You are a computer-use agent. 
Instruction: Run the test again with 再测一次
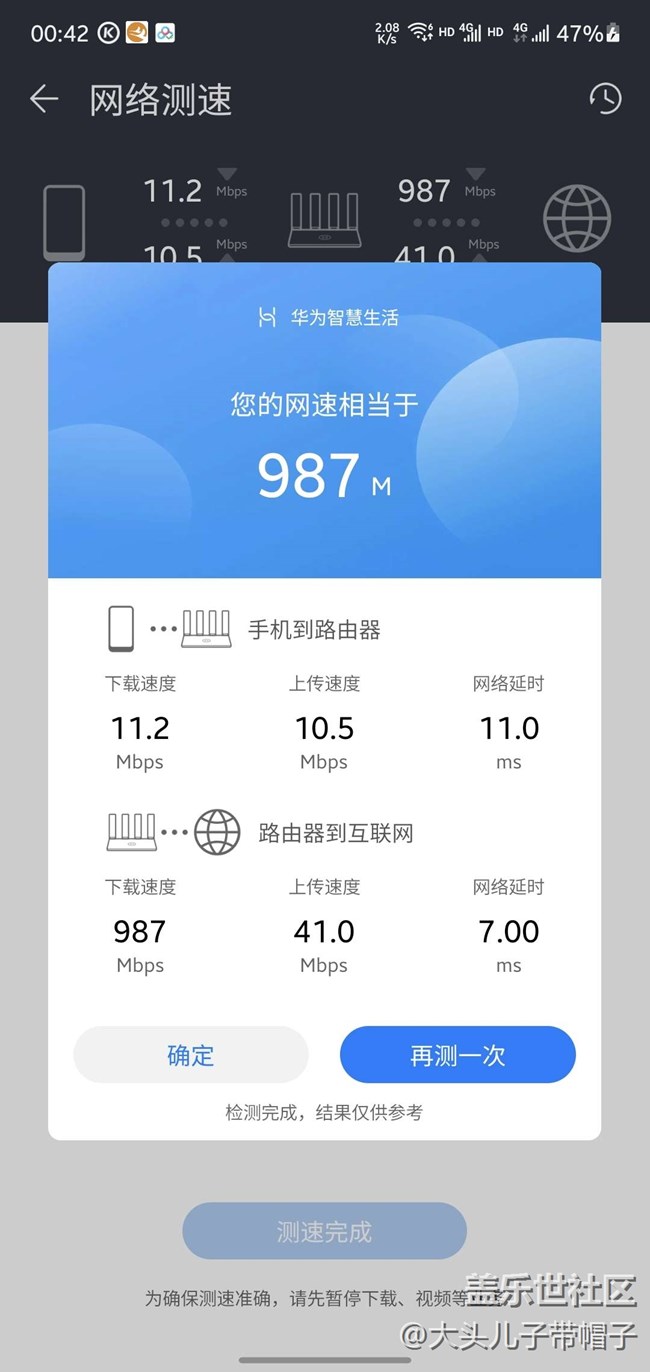(x=457, y=1055)
